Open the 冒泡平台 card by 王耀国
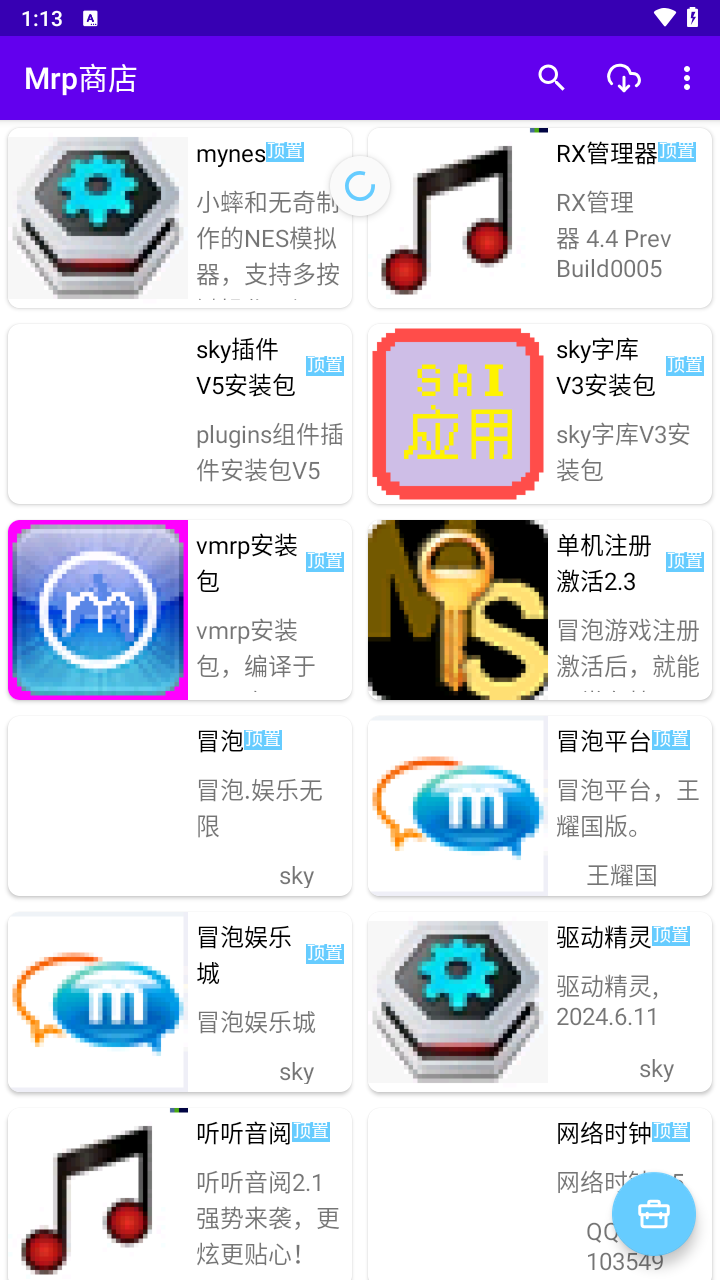Image resolution: width=720 pixels, height=1280 pixels. coord(540,806)
